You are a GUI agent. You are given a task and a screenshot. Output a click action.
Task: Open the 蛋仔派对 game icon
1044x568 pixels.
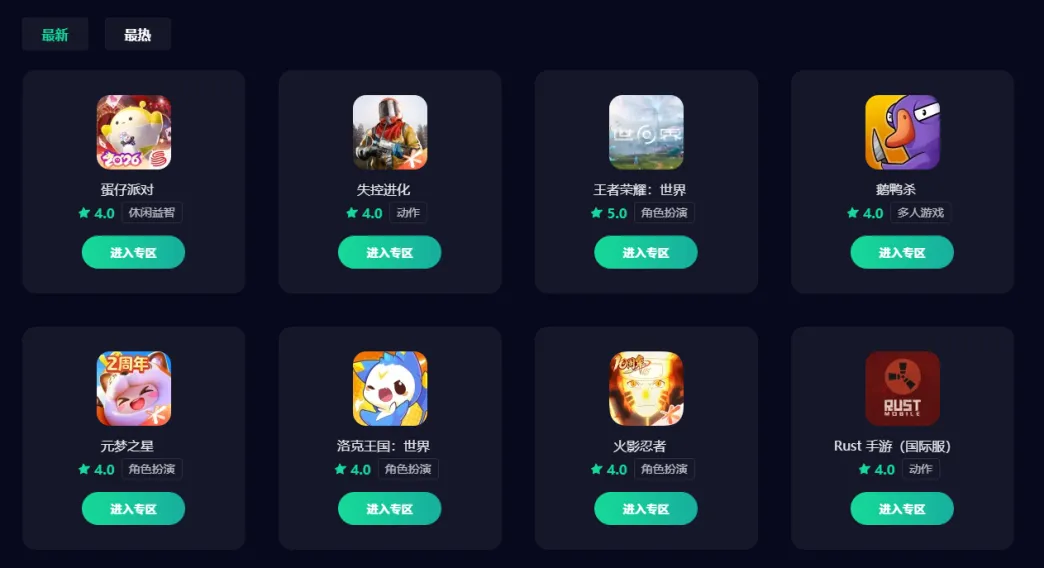click(x=133, y=132)
